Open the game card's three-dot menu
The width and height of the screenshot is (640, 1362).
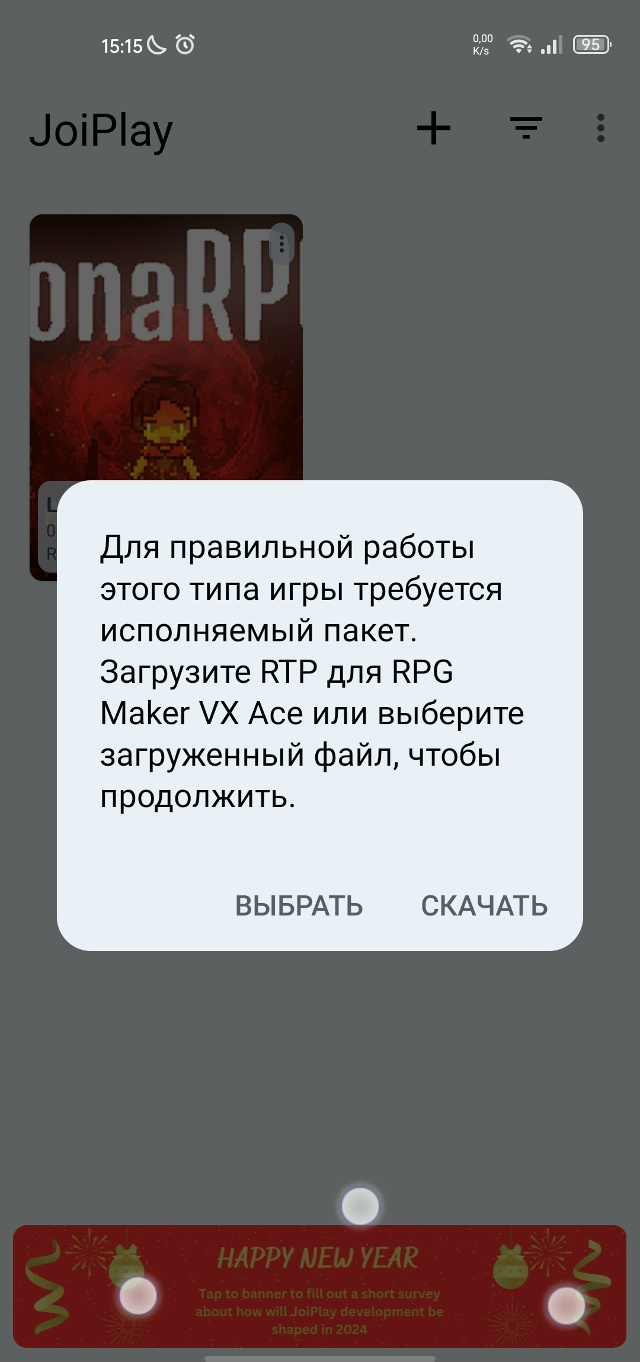[282, 243]
